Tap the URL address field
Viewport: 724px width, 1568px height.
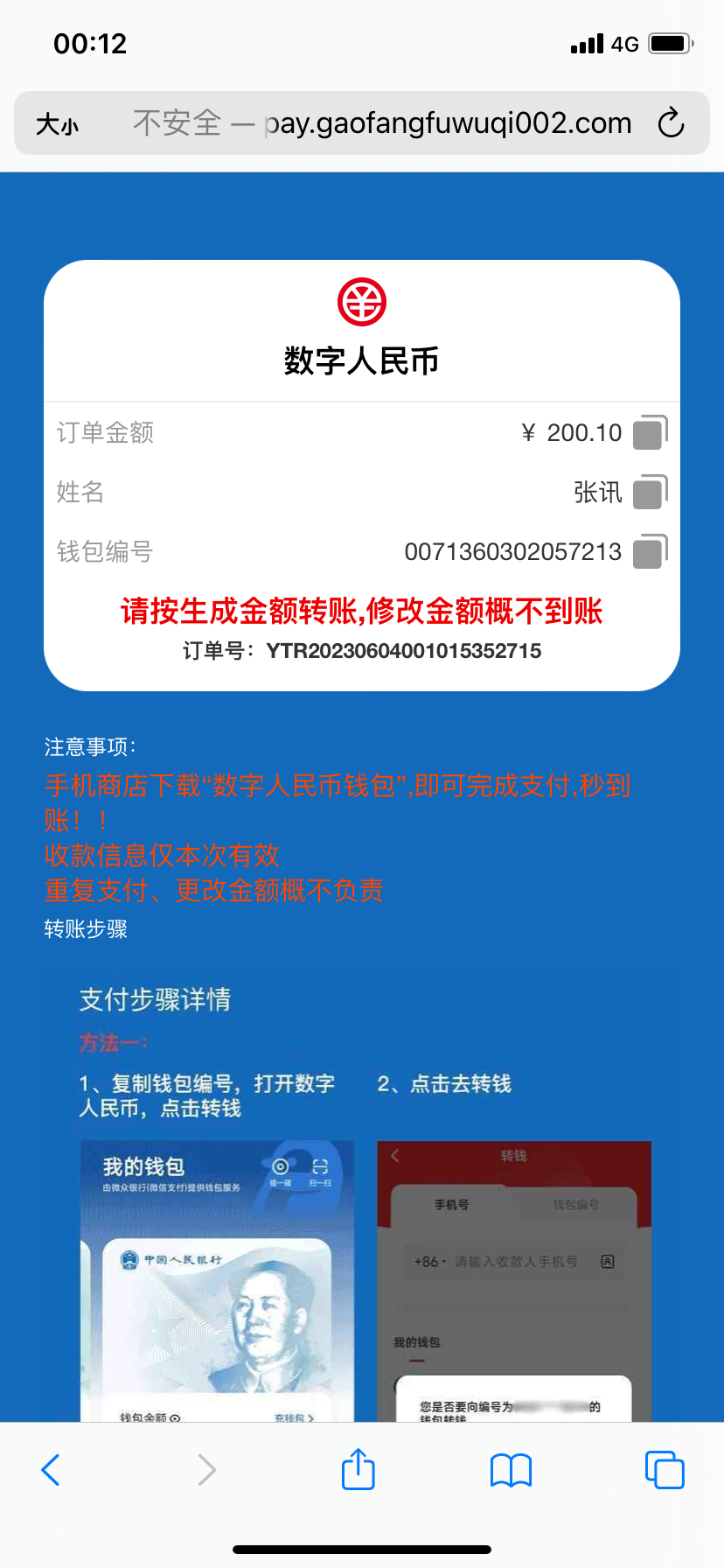pos(382,123)
